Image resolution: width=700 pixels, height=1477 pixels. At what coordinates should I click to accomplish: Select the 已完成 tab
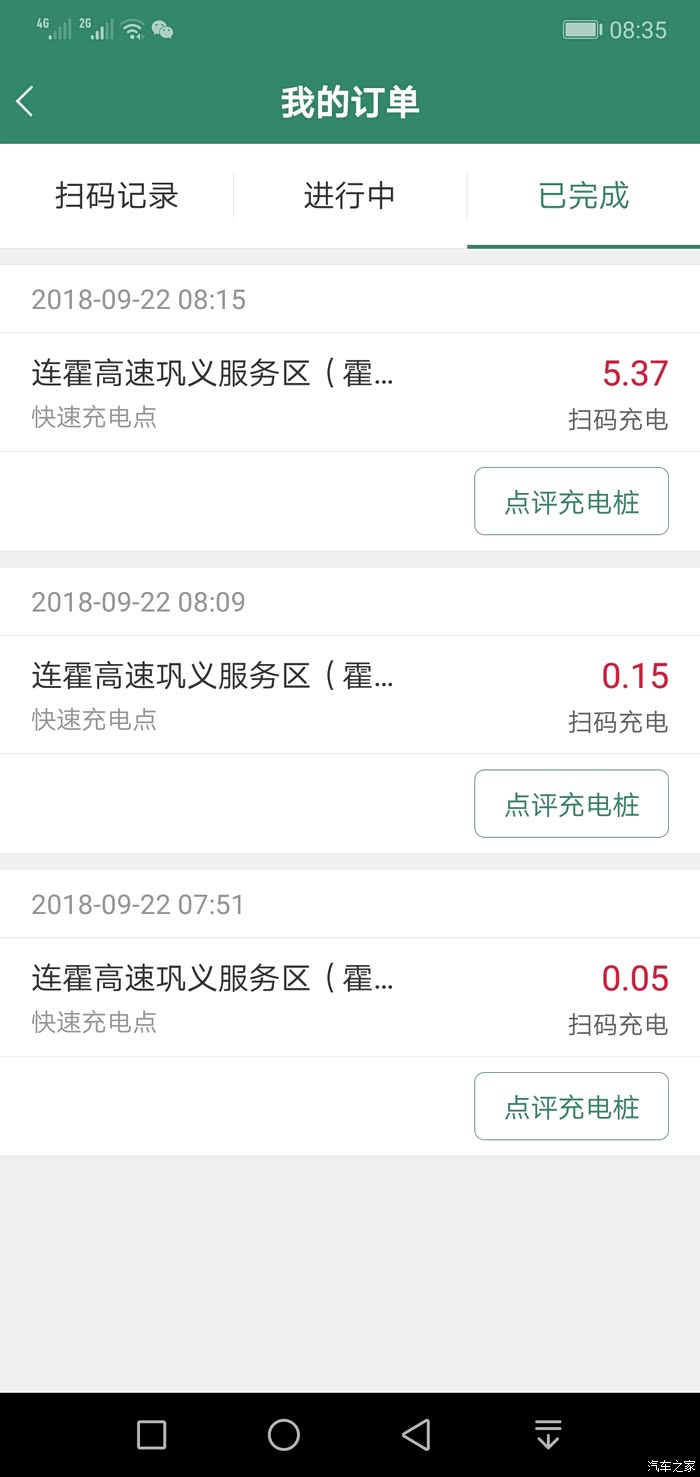(583, 196)
